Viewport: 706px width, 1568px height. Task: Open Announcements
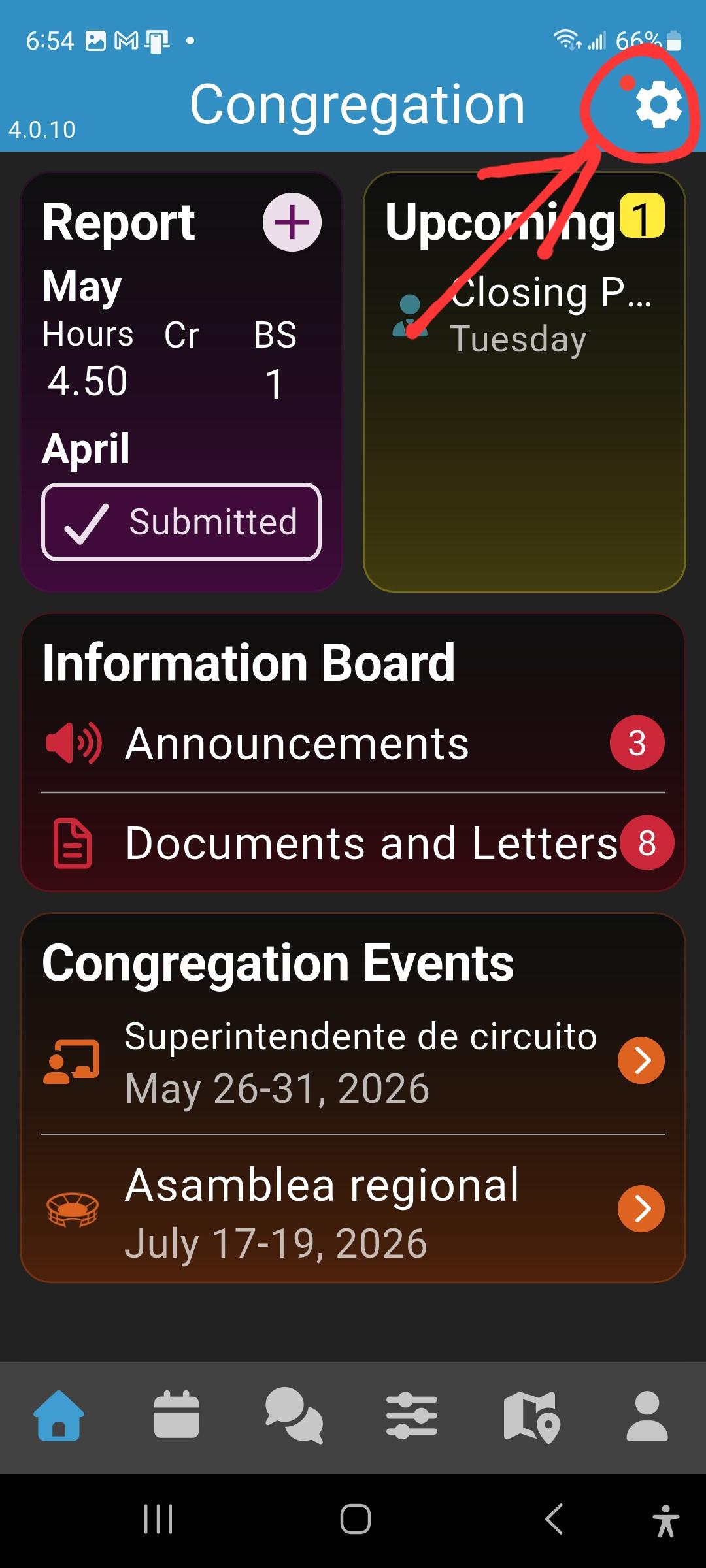point(353,743)
